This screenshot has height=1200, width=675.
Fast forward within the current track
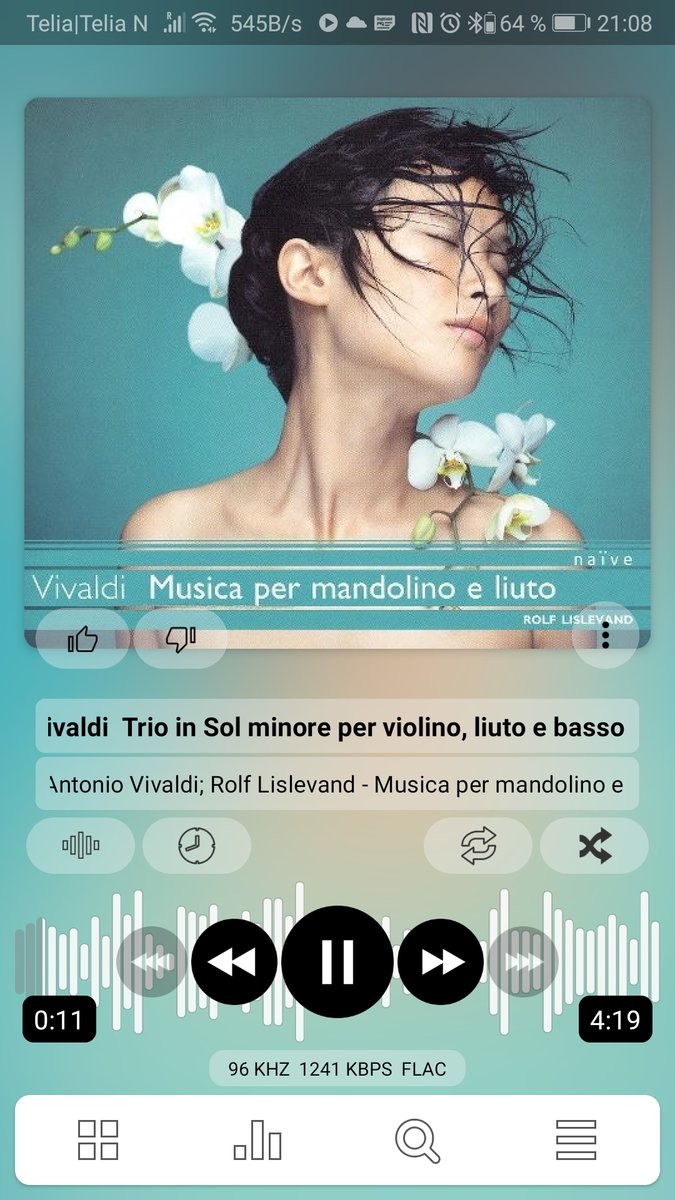441,962
